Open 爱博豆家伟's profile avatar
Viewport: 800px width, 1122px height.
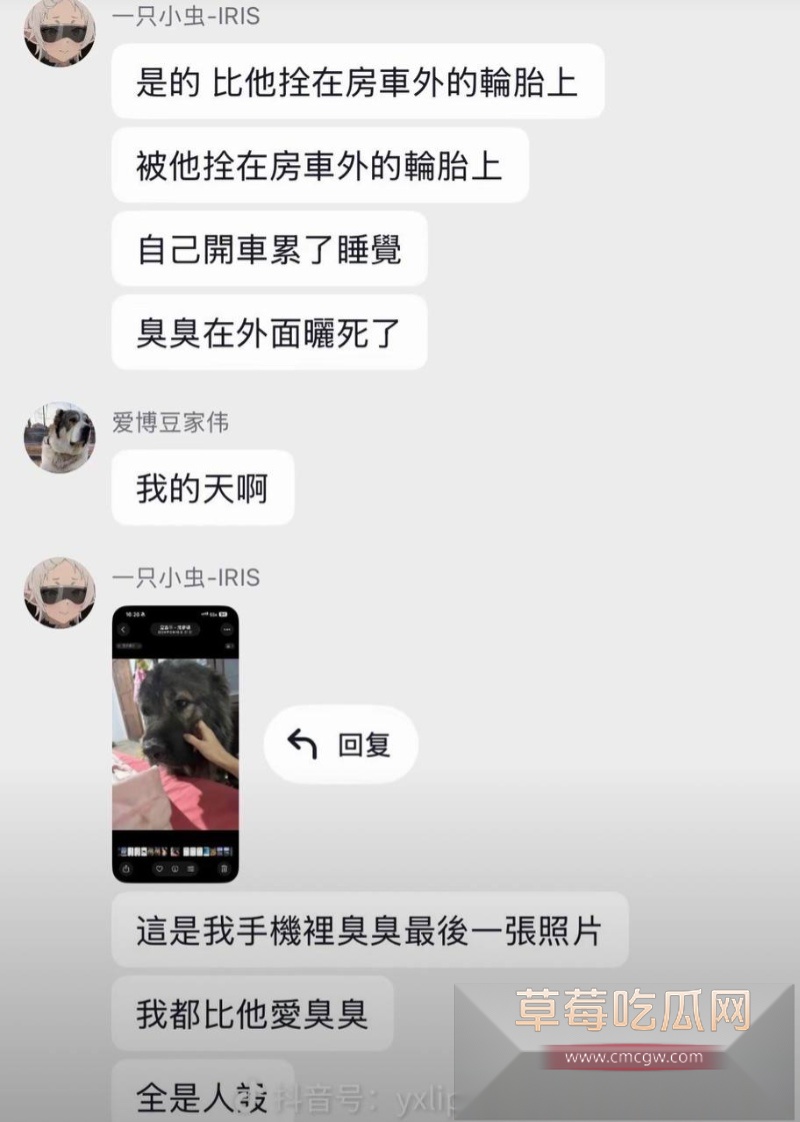click(x=59, y=438)
